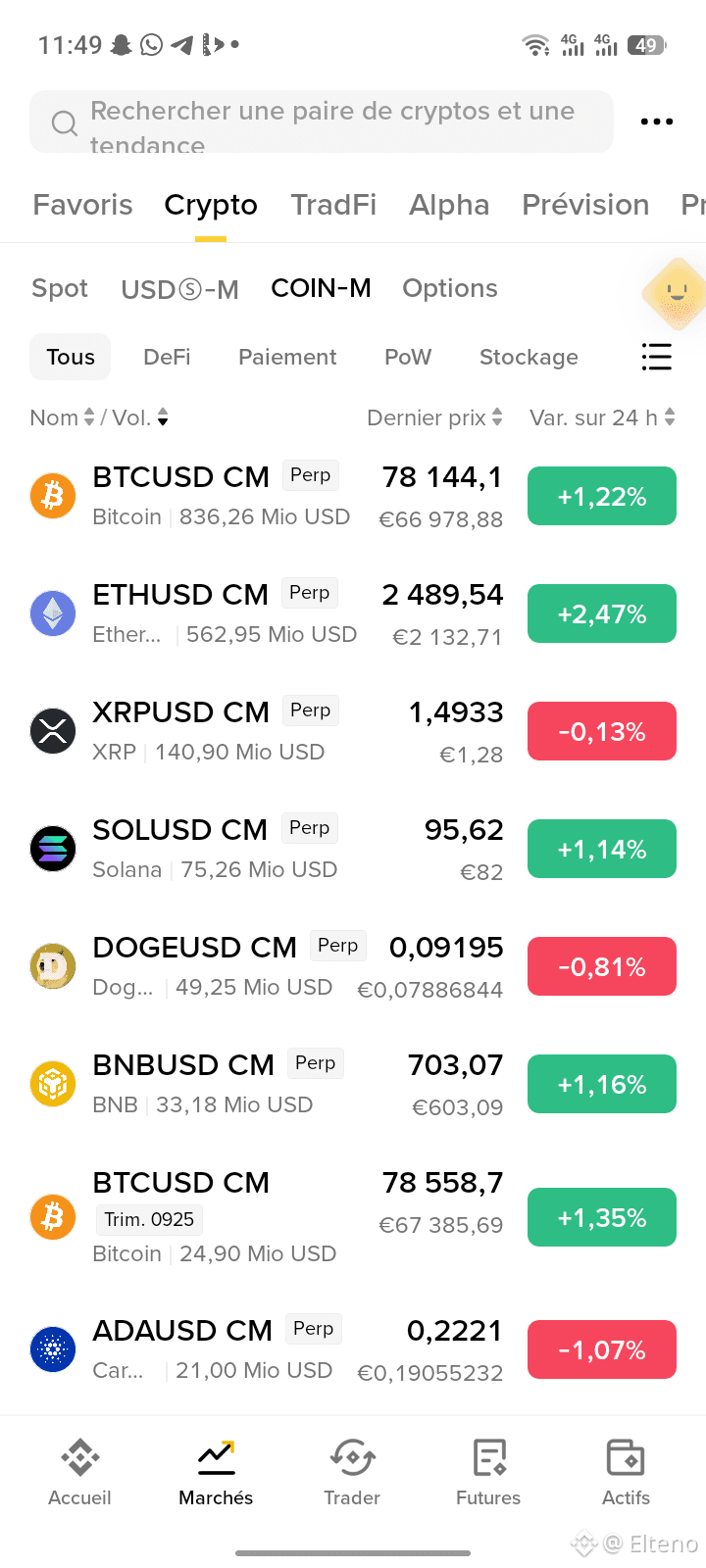Viewport: 706px width, 1568px height.
Task: Switch to the Favoris tab
Action: 82,205
